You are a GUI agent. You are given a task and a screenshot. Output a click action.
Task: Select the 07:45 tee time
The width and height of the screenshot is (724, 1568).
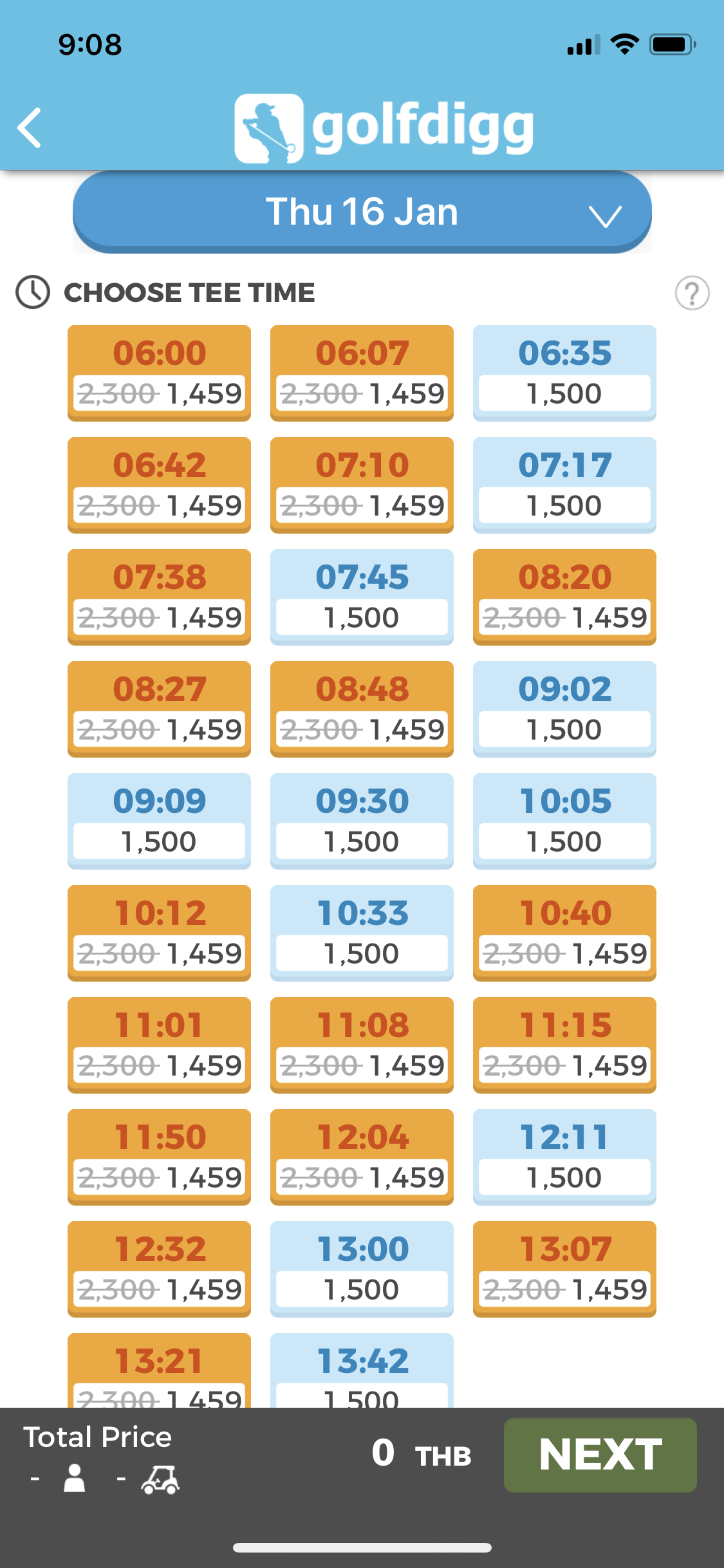click(x=362, y=597)
